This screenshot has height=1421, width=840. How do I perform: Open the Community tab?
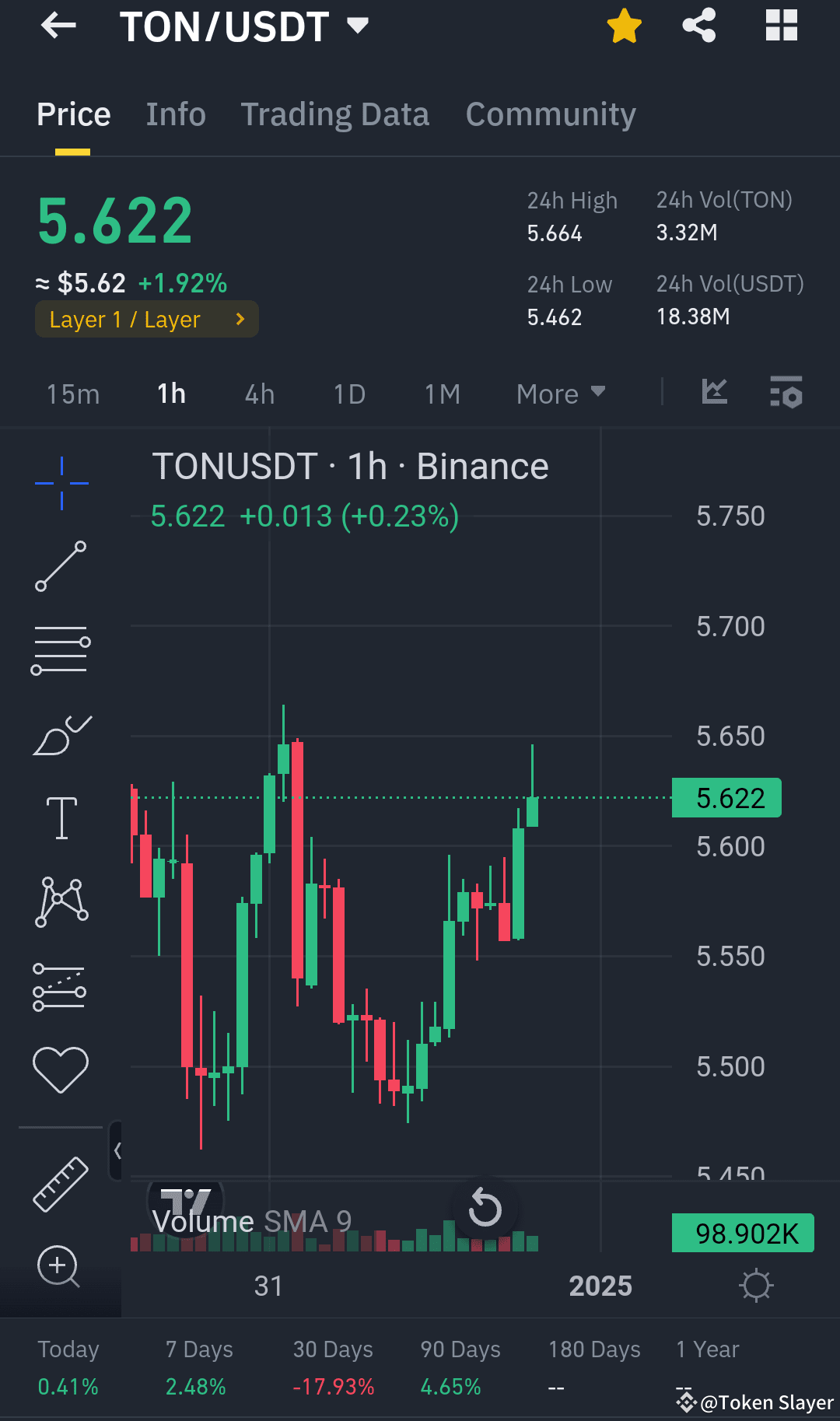[x=550, y=114]
